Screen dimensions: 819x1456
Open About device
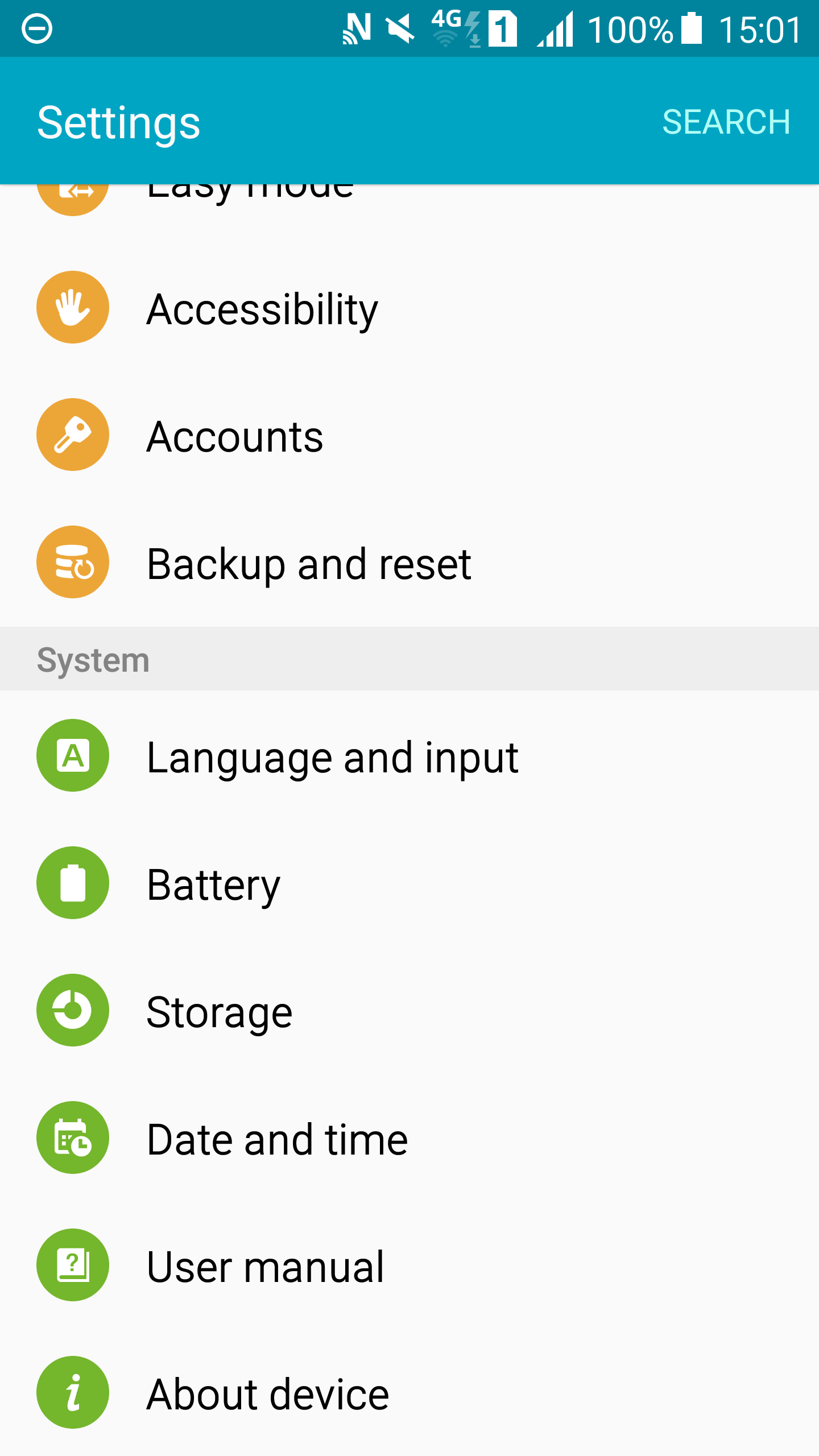tap(409, 1392)
